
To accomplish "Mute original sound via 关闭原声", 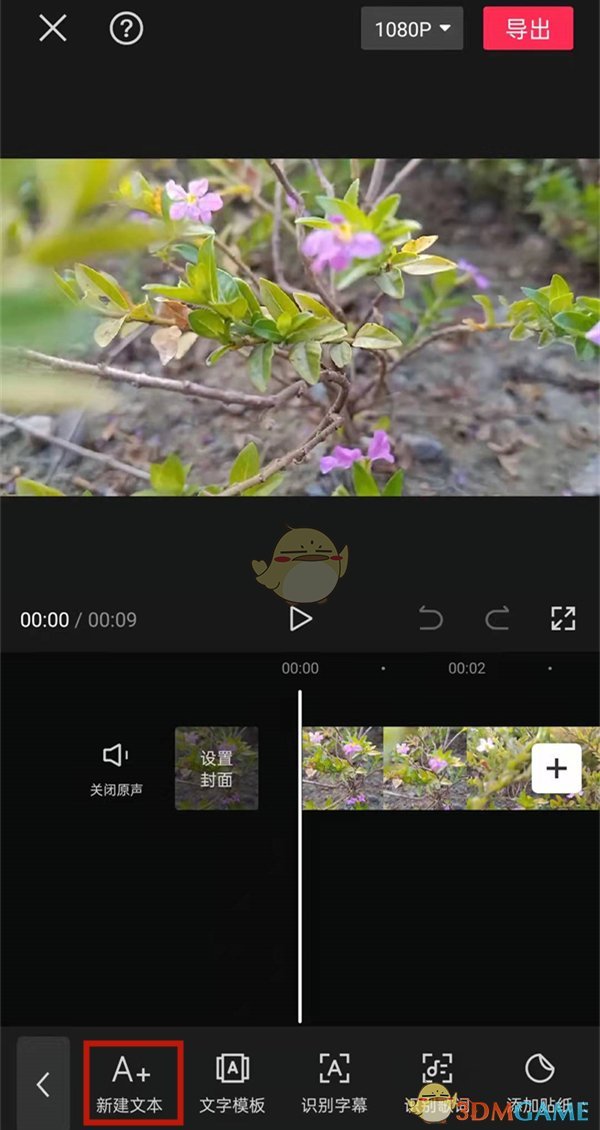I will click(x=116, y=769).
